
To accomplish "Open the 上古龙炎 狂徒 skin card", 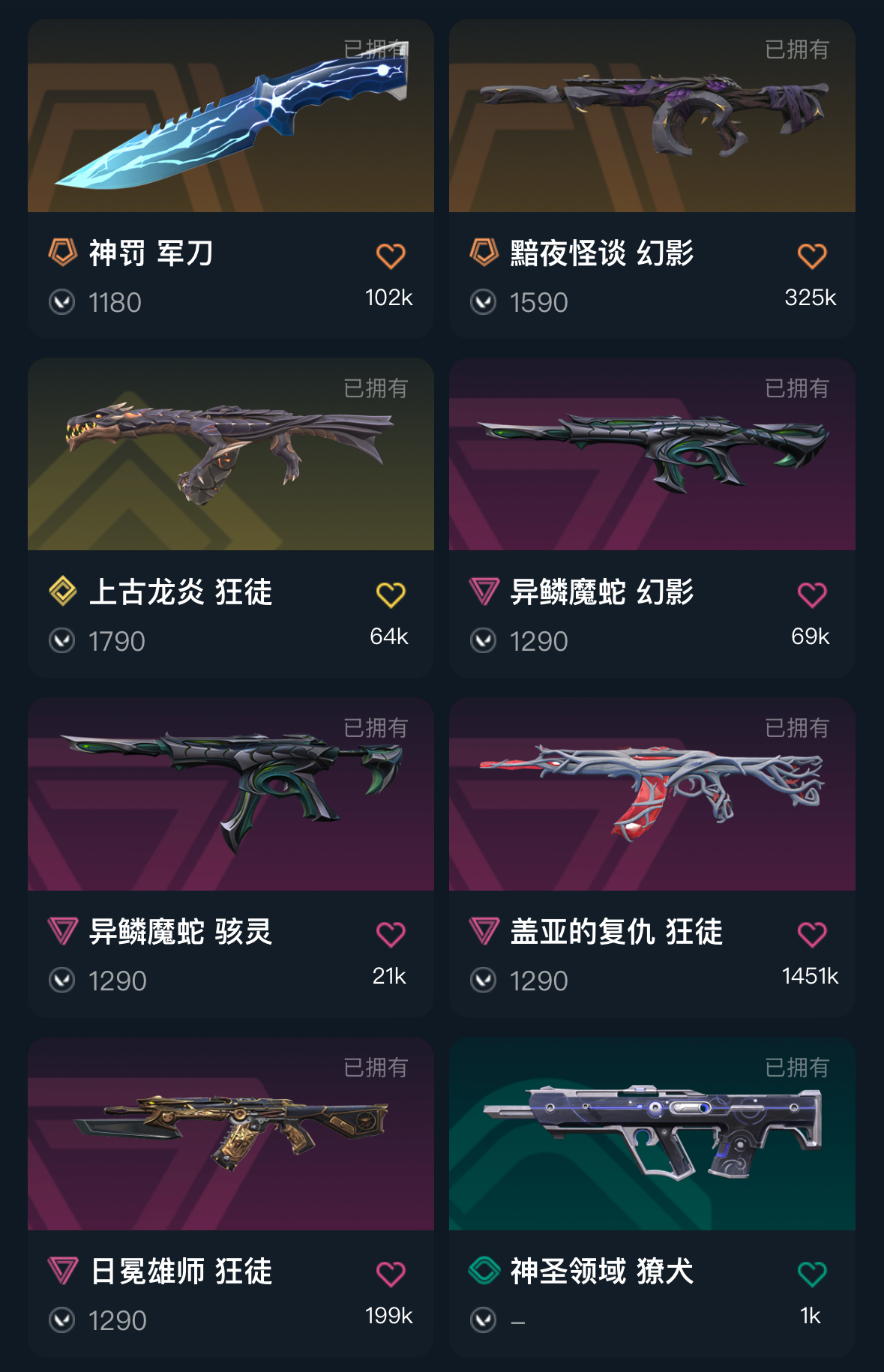I will tap(230, 457).
